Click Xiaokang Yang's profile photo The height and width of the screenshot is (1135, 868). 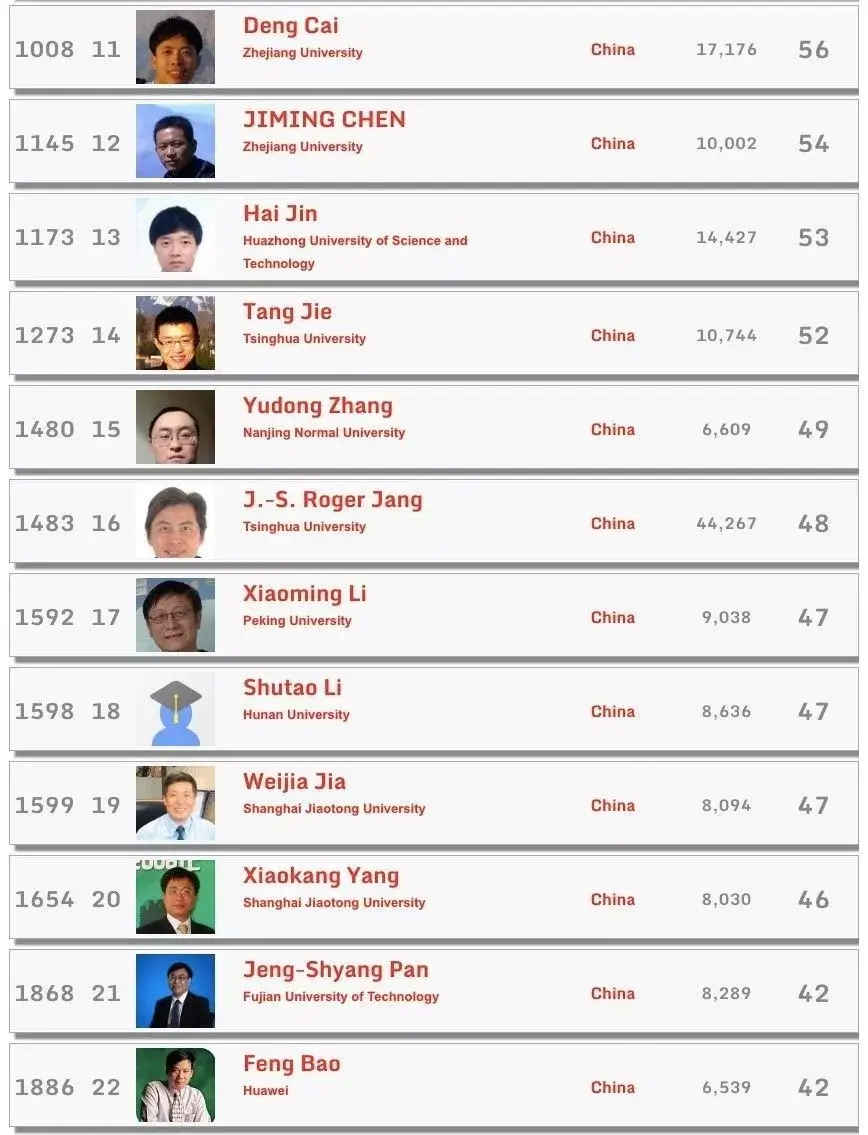175,895
